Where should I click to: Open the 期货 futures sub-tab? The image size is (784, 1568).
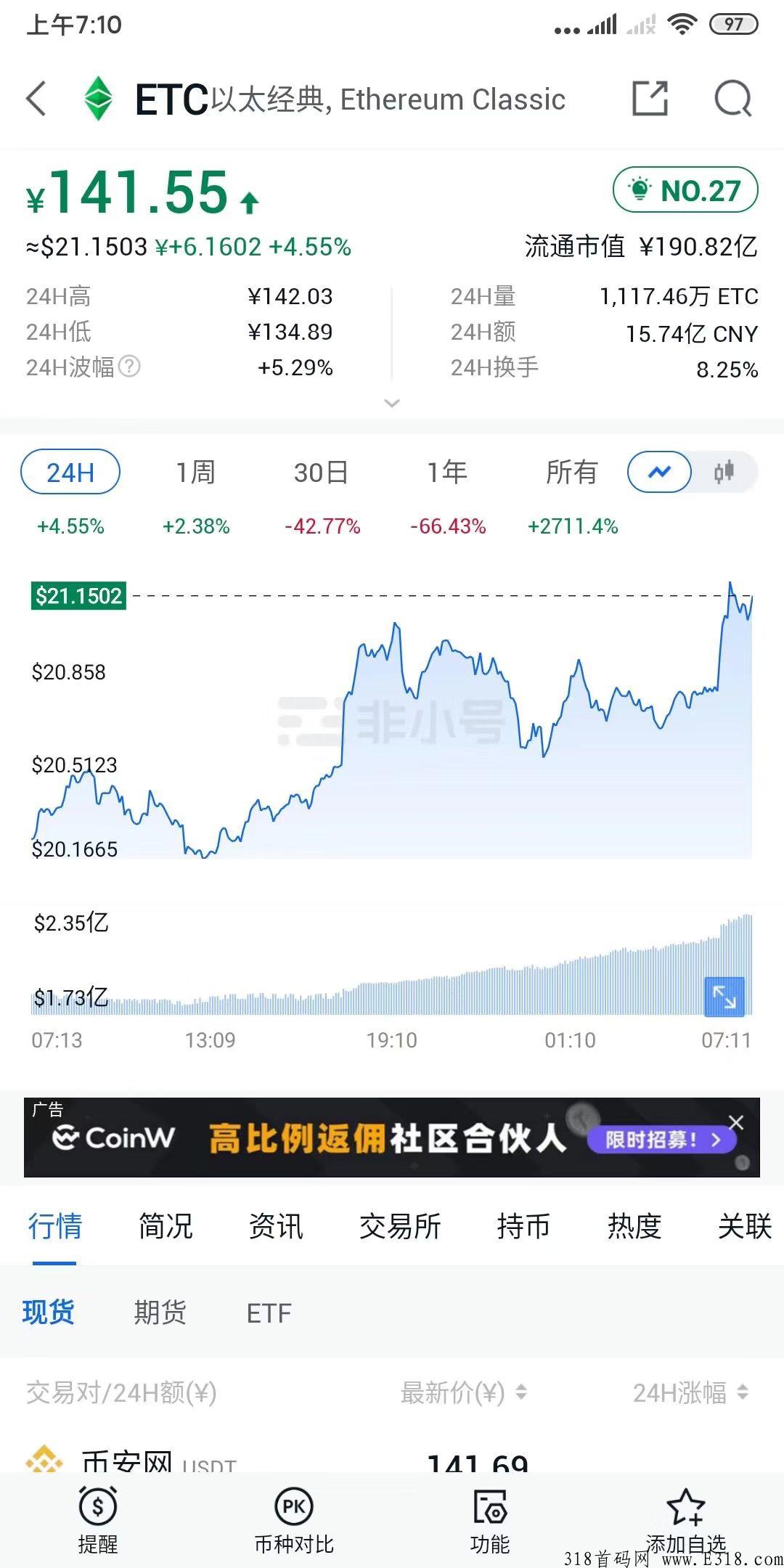(x=160, y=1312)
